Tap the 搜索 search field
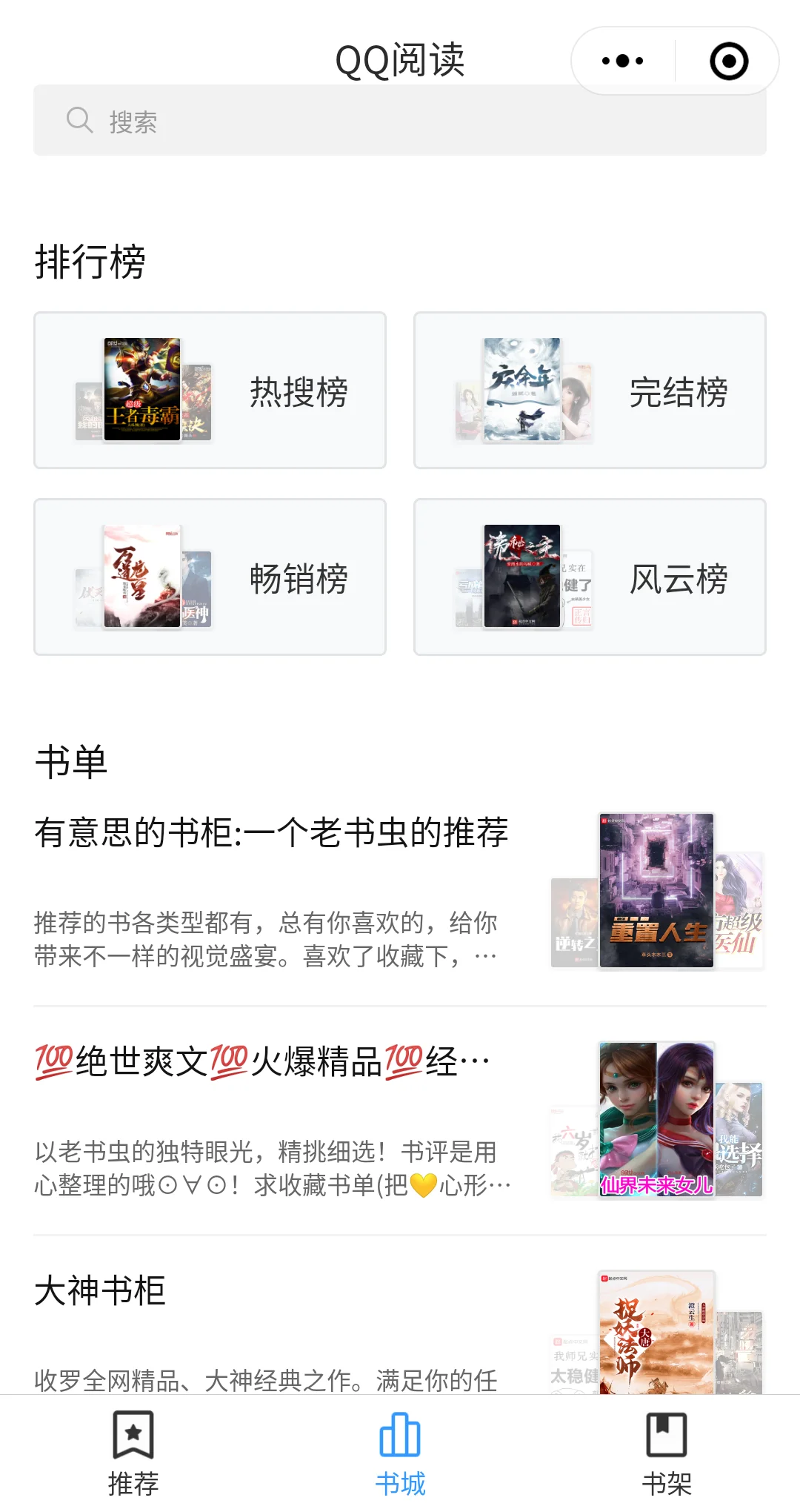This screenshot has height=1512, width=800. click(x=400, y=121)
